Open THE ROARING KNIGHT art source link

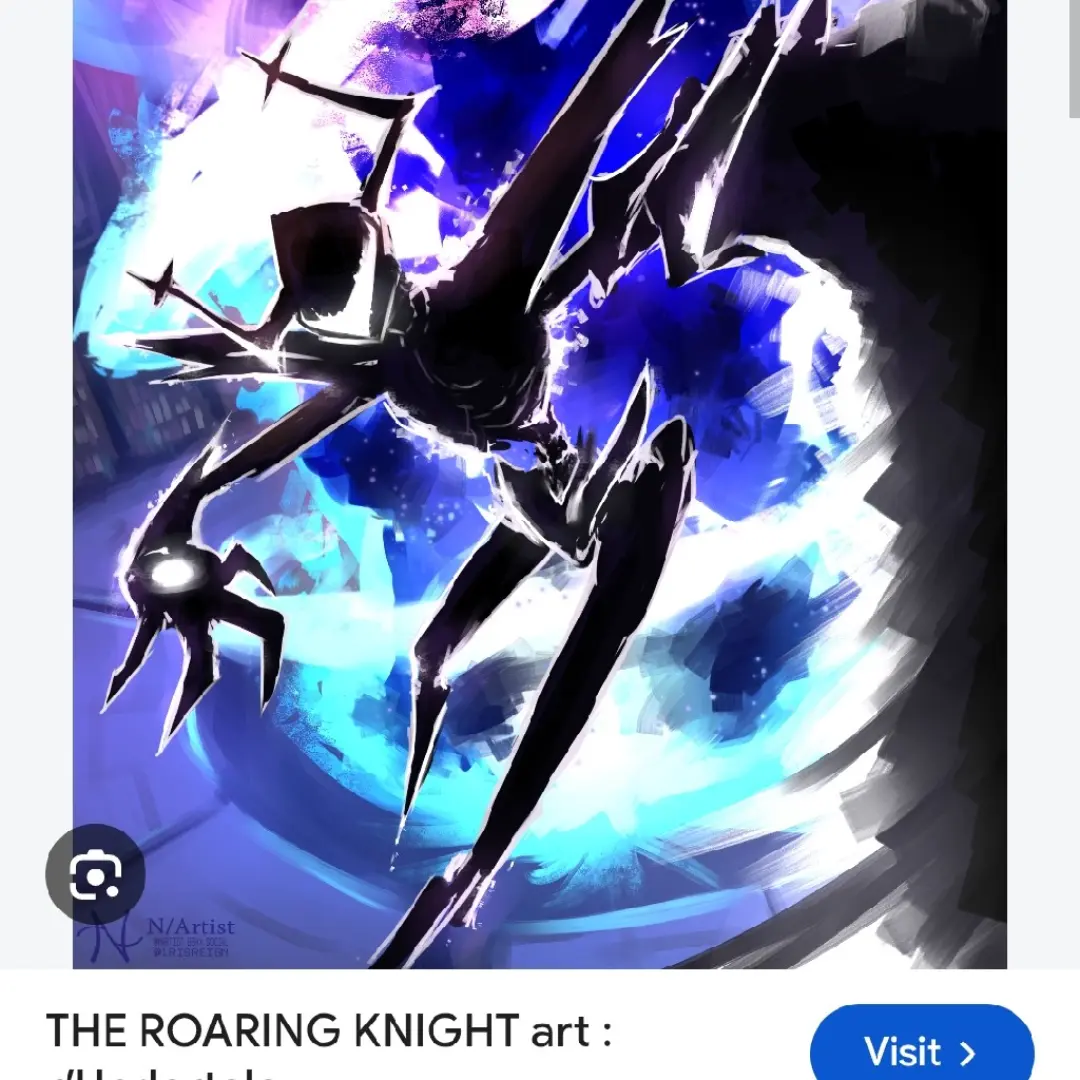(329, 1043)
